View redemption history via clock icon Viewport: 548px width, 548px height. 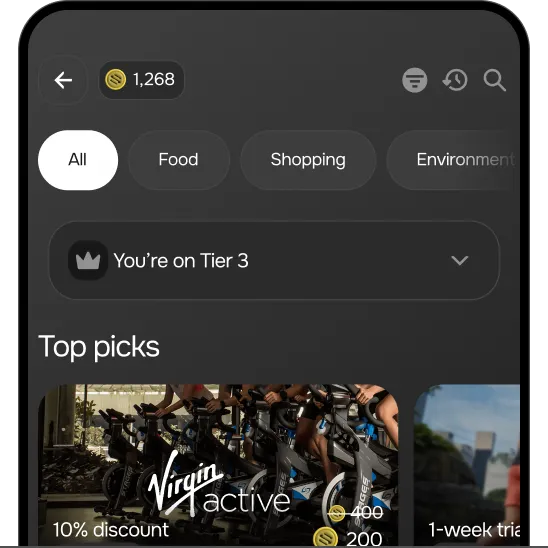455,80
